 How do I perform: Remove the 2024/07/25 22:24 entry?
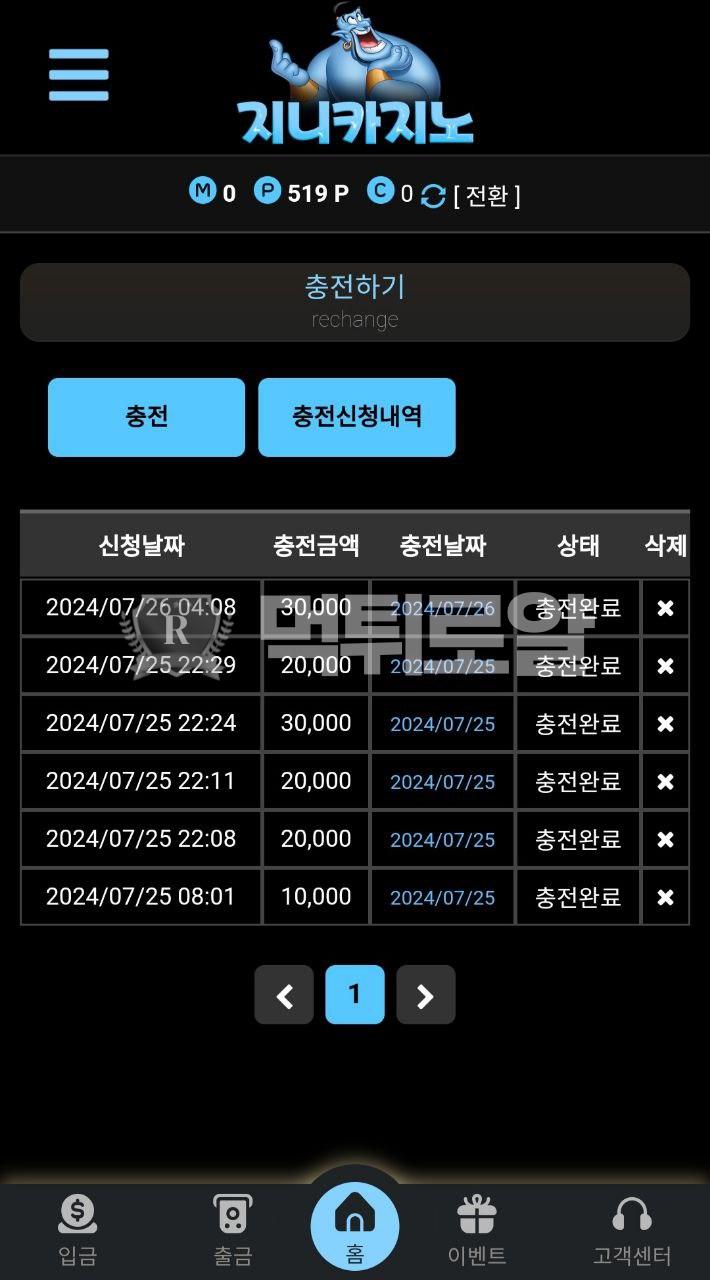click(665, 724)
